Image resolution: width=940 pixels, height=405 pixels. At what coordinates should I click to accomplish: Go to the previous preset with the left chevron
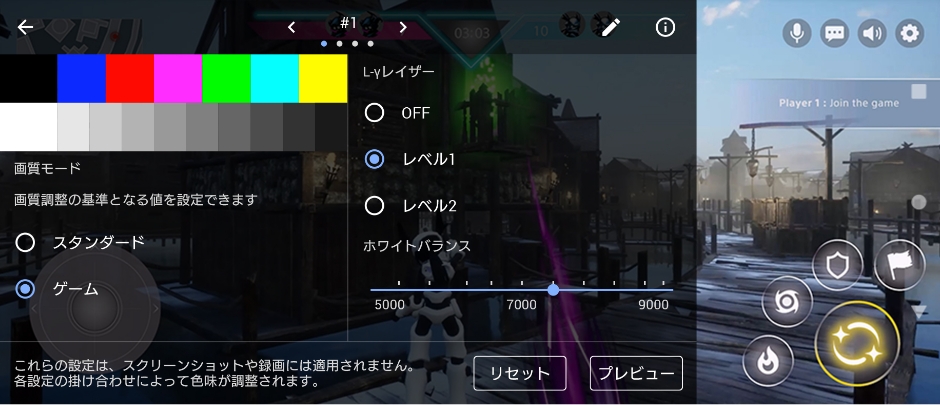(x=292, y=27)
